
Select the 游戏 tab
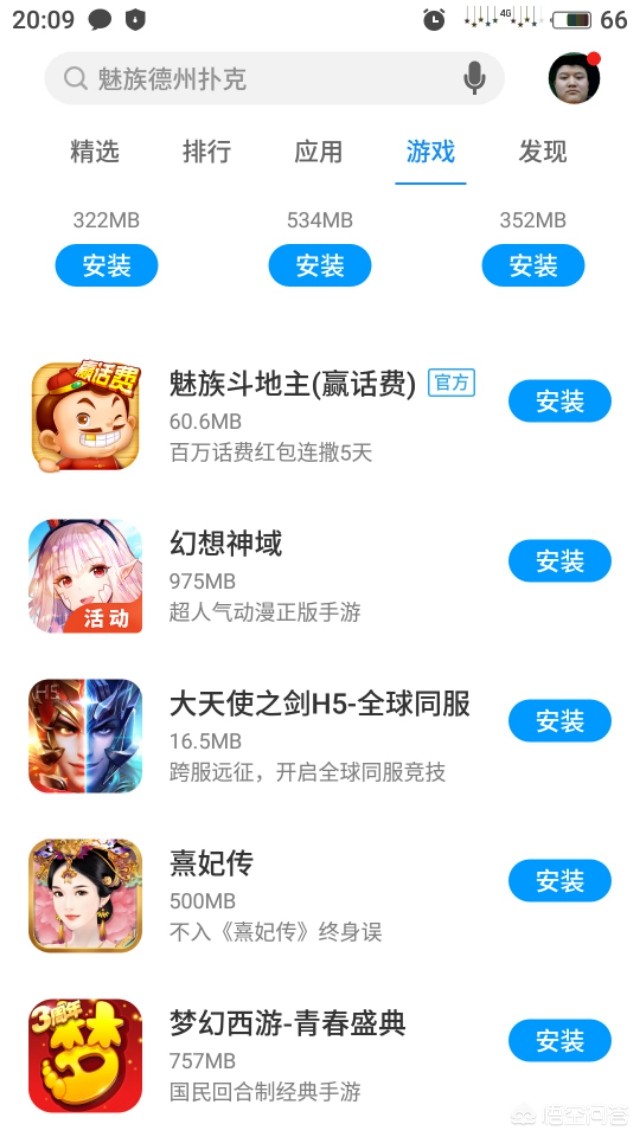pos(431,152)
